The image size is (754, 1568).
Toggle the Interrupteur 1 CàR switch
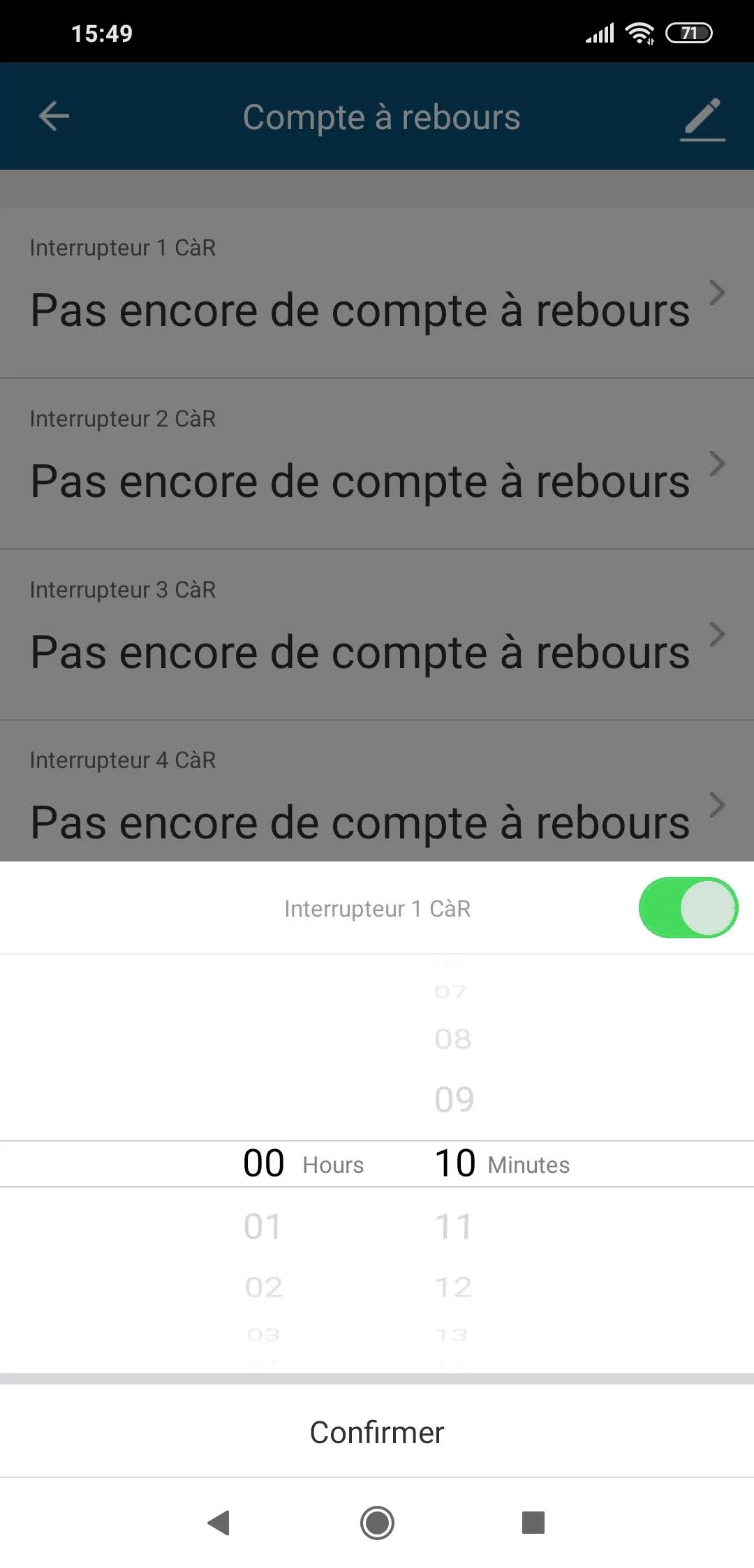click(688, 908)
